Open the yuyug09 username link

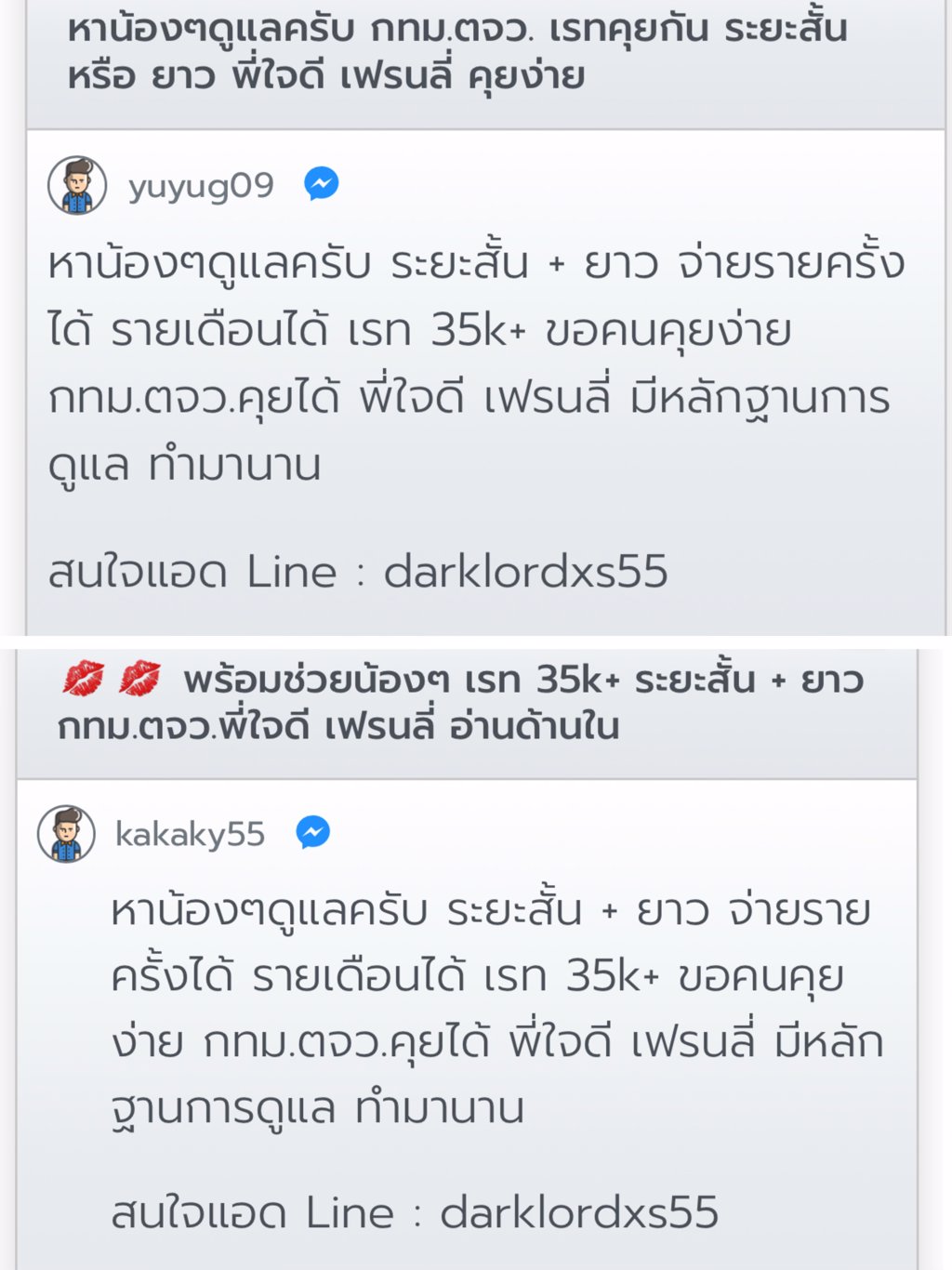(201, 184)
